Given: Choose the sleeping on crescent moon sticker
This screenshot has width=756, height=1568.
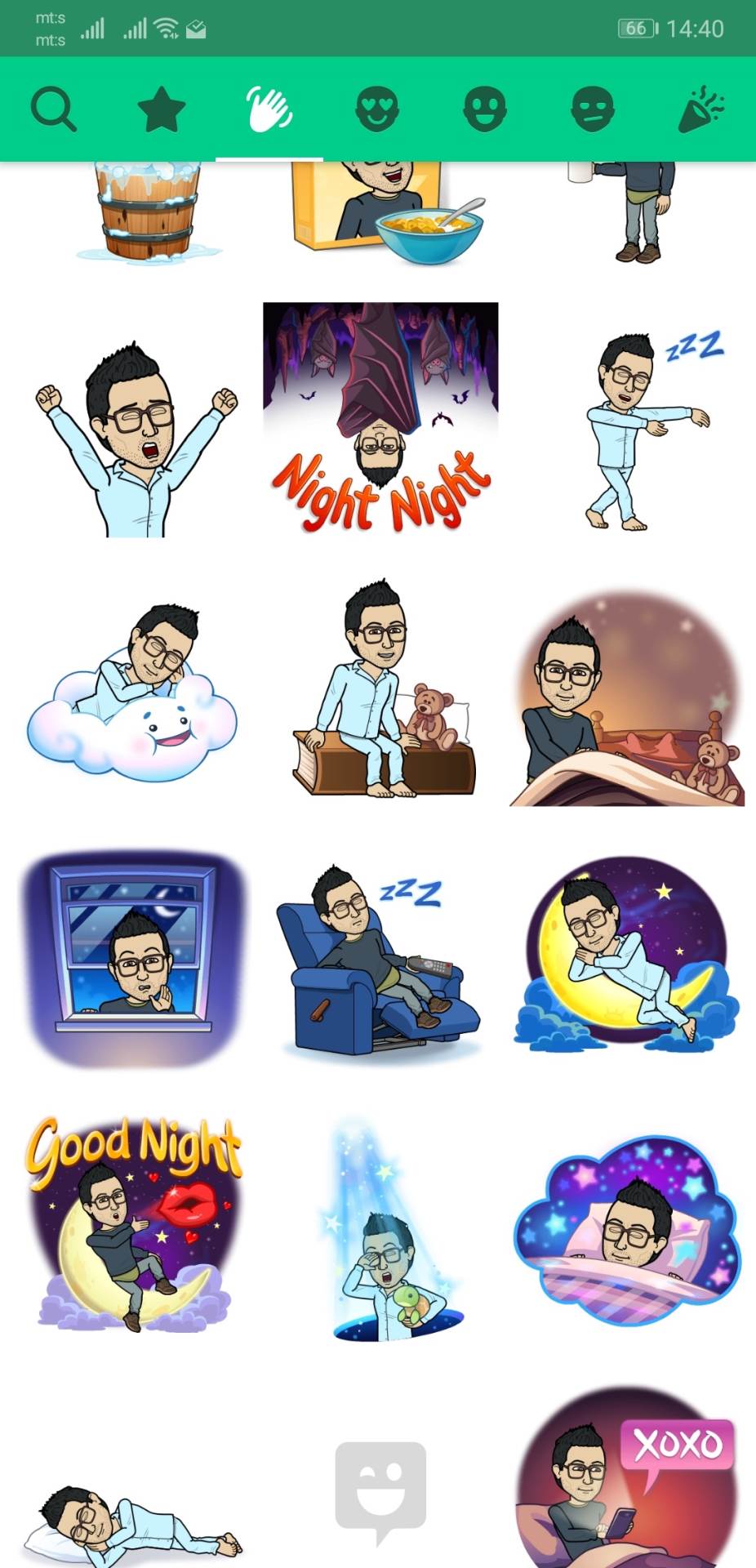Looking at the screenshot, I should click(627, 955).
